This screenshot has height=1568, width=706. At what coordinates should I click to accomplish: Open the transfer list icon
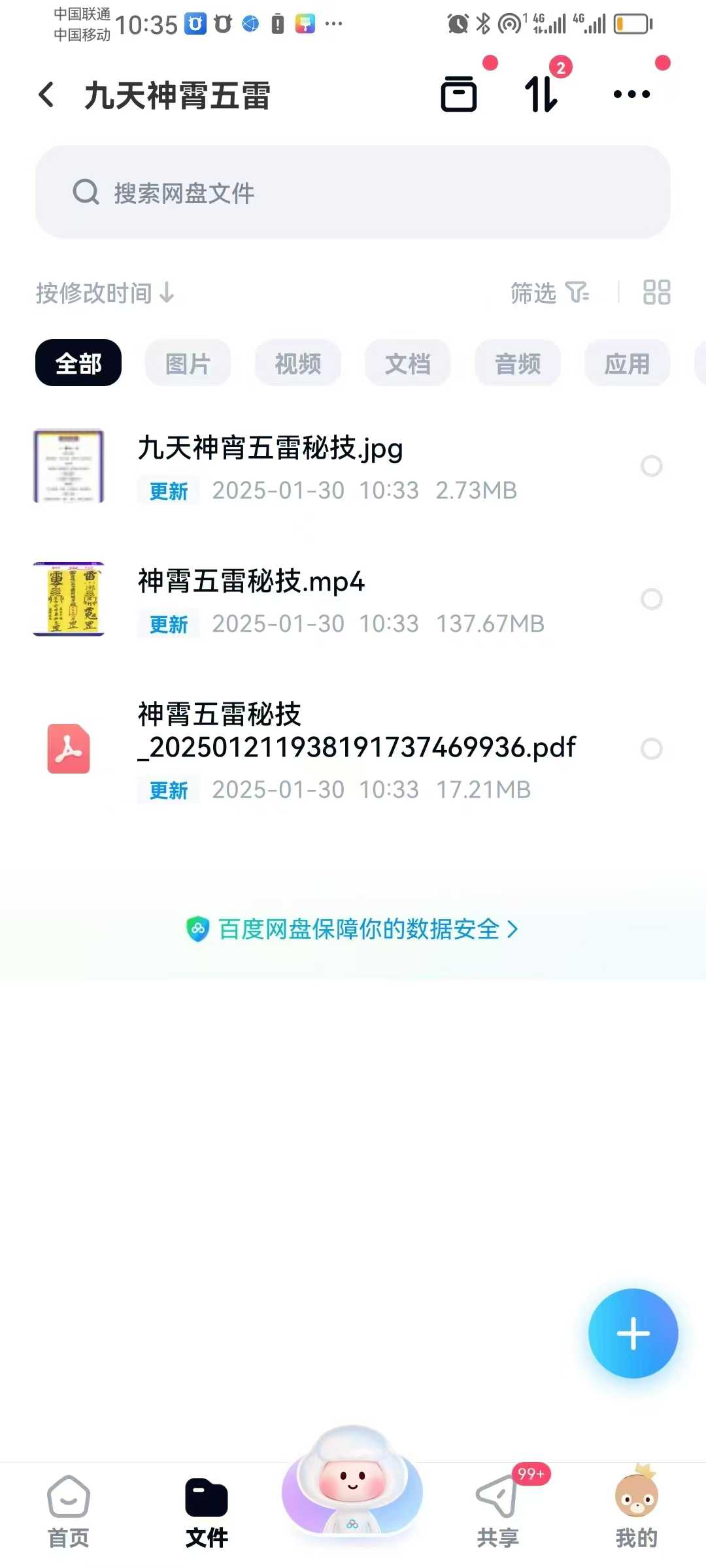[x=542, y=94]
